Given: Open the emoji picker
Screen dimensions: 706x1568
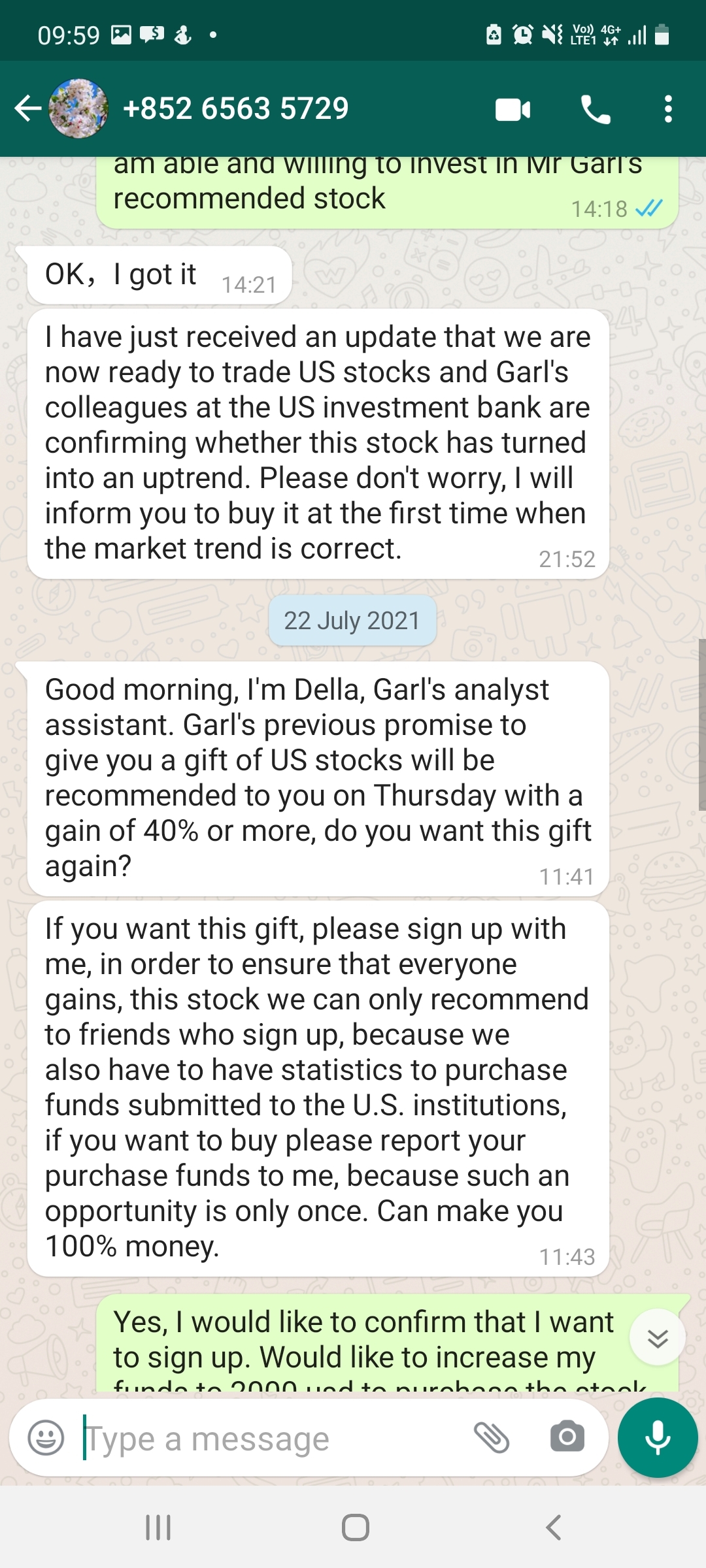Looking at the screenshot, I should pos(46,1437).
